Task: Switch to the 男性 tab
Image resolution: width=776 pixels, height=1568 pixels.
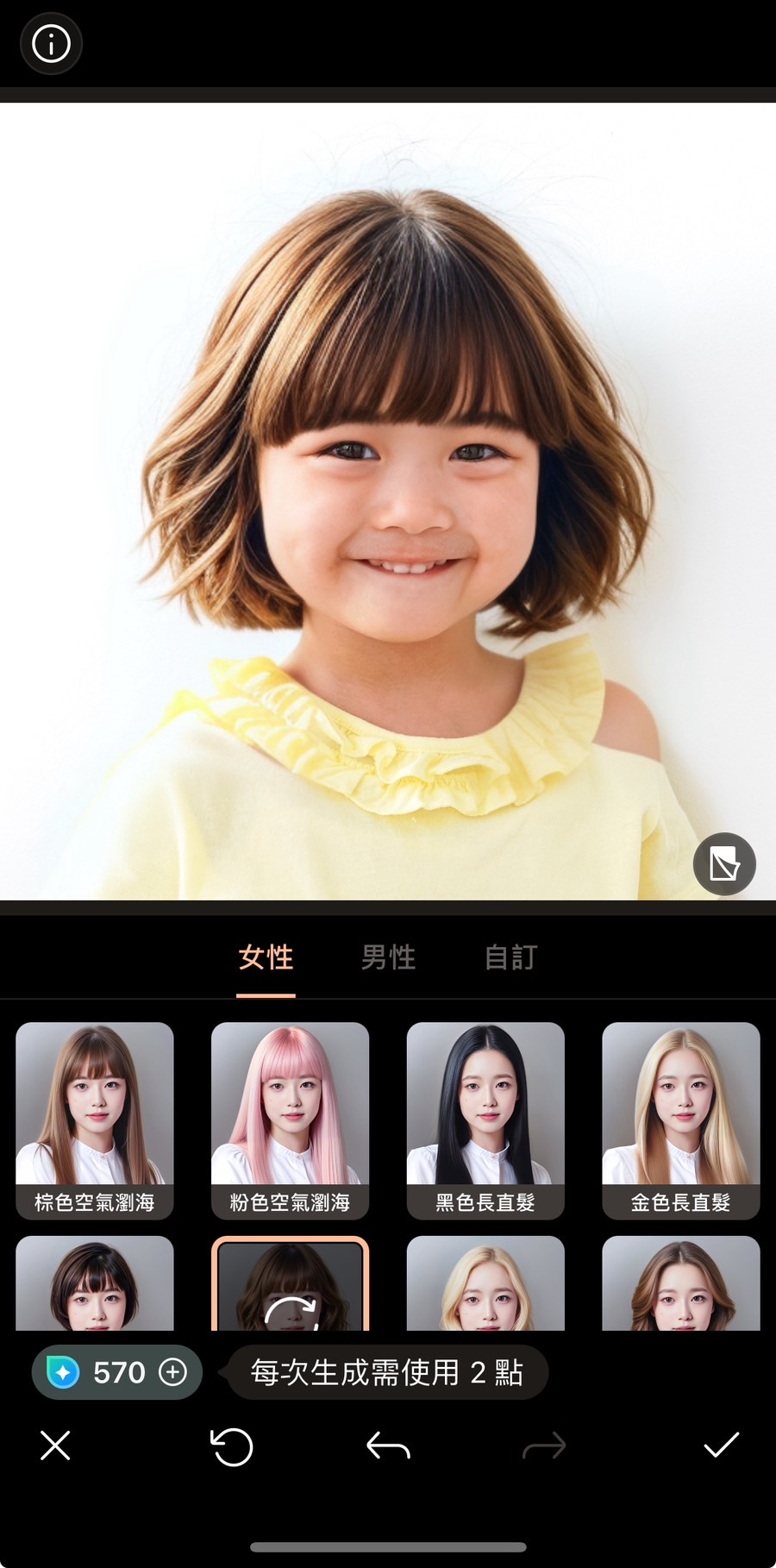Action: (x=388, y=957)
